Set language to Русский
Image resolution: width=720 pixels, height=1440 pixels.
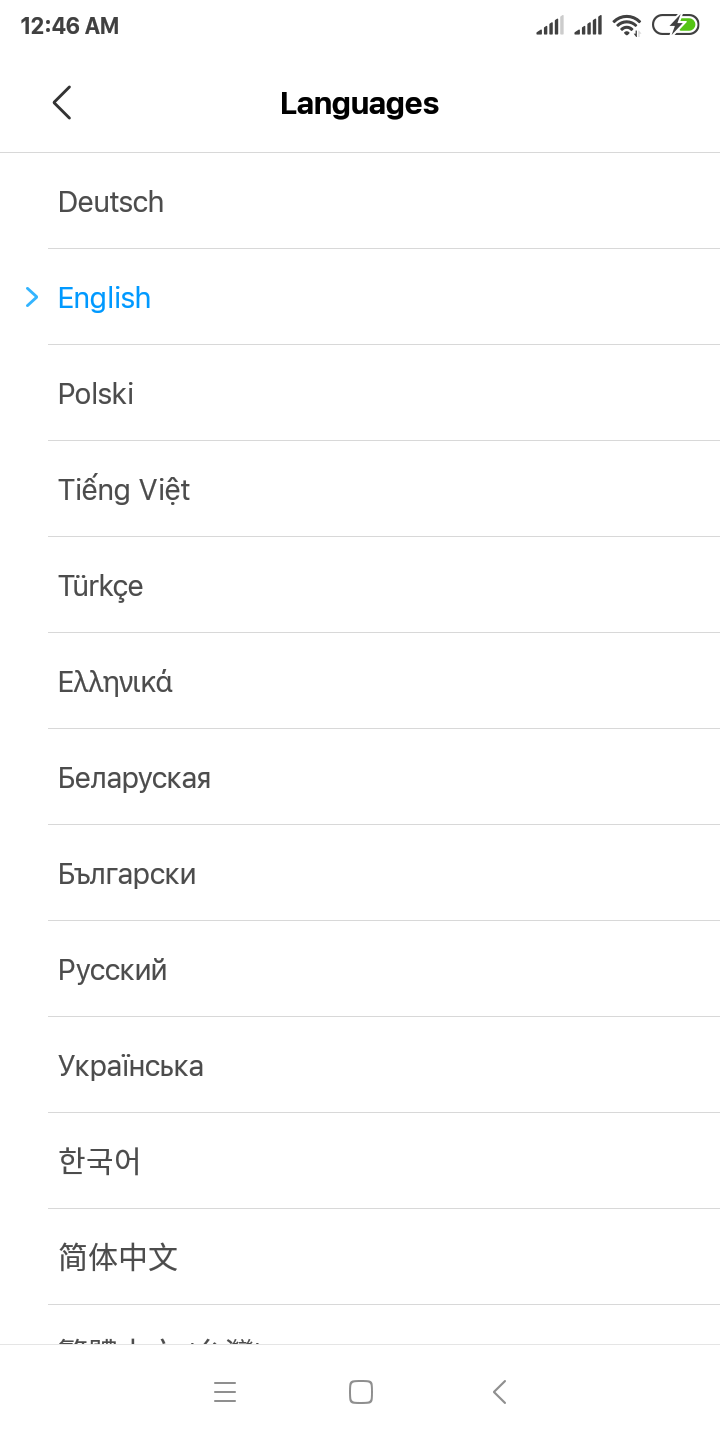tap(360, 969)
